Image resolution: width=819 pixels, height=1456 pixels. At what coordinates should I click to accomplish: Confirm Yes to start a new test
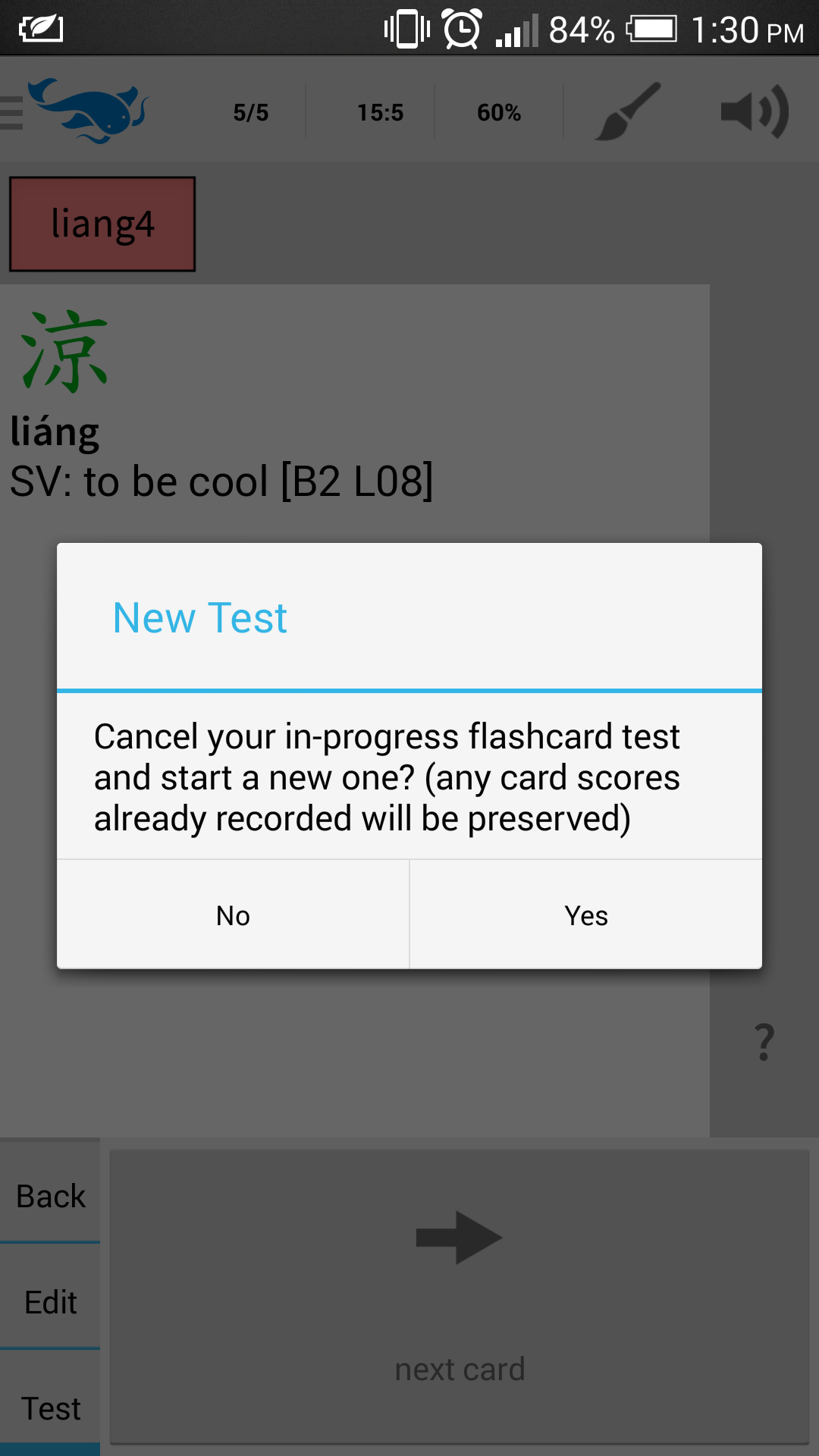tap(586, 915)
